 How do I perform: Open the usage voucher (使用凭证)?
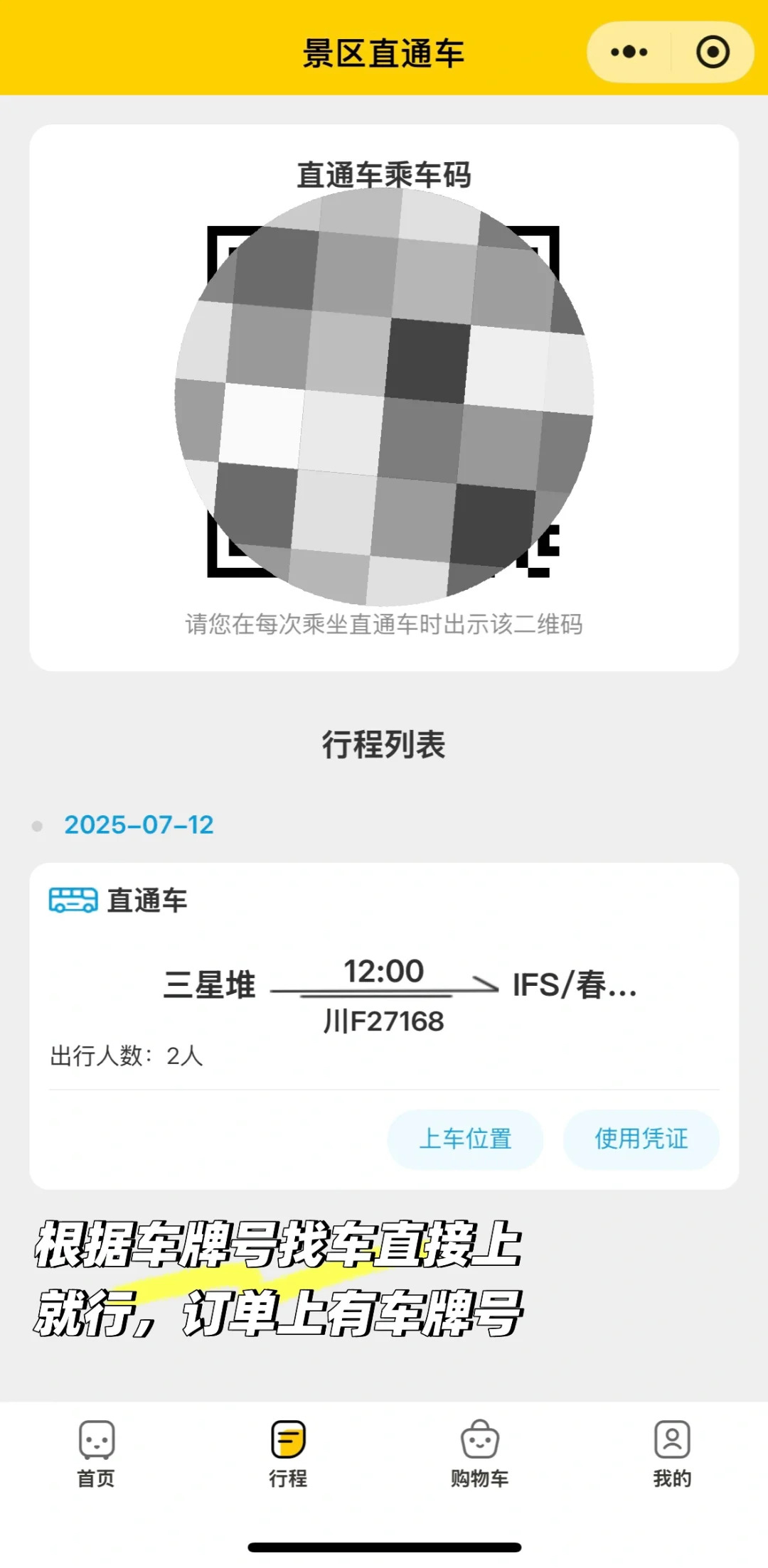pyautogui.click(x=641, y=1139)
